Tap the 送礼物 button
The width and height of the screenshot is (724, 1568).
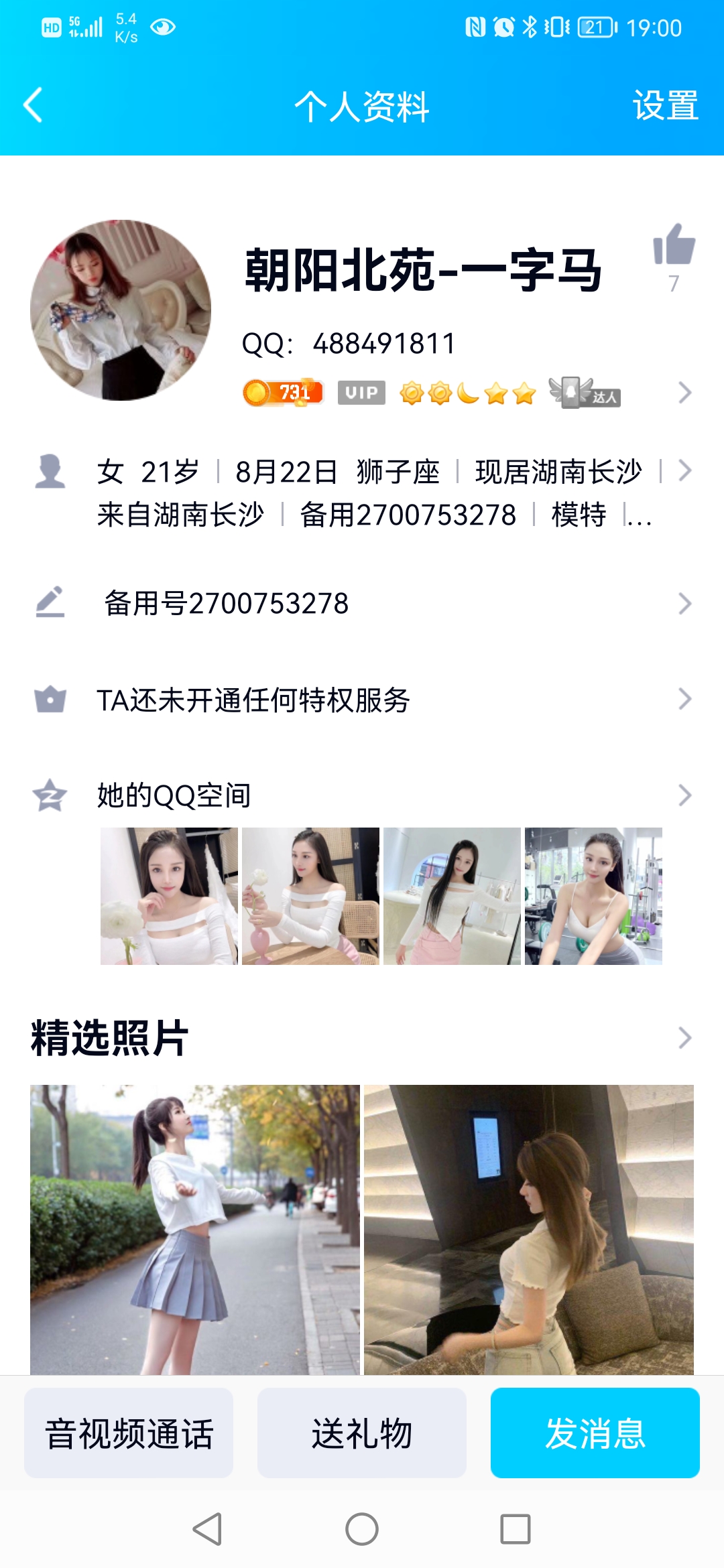(362, 1433)
